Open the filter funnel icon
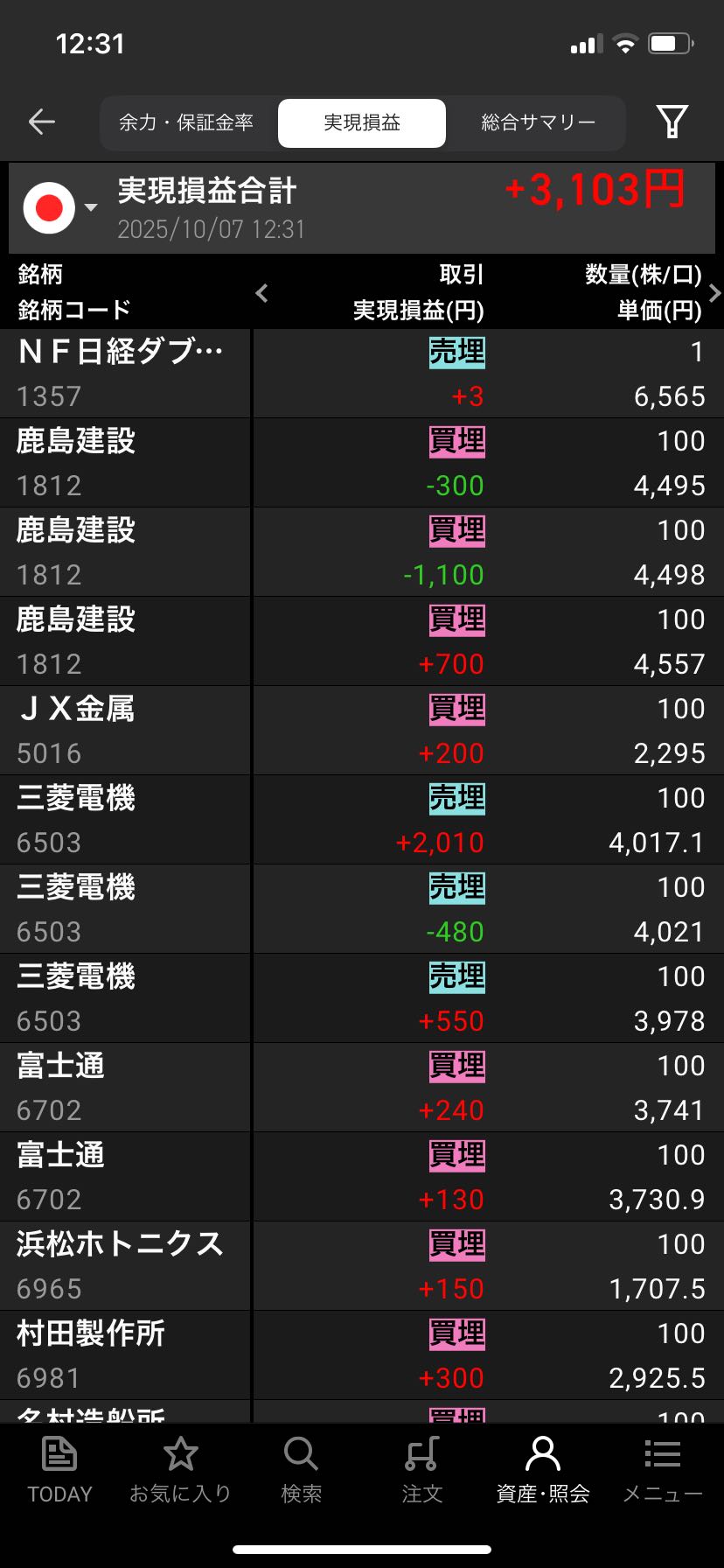This screenshot has height=1568, width=724. pos(672,122)
